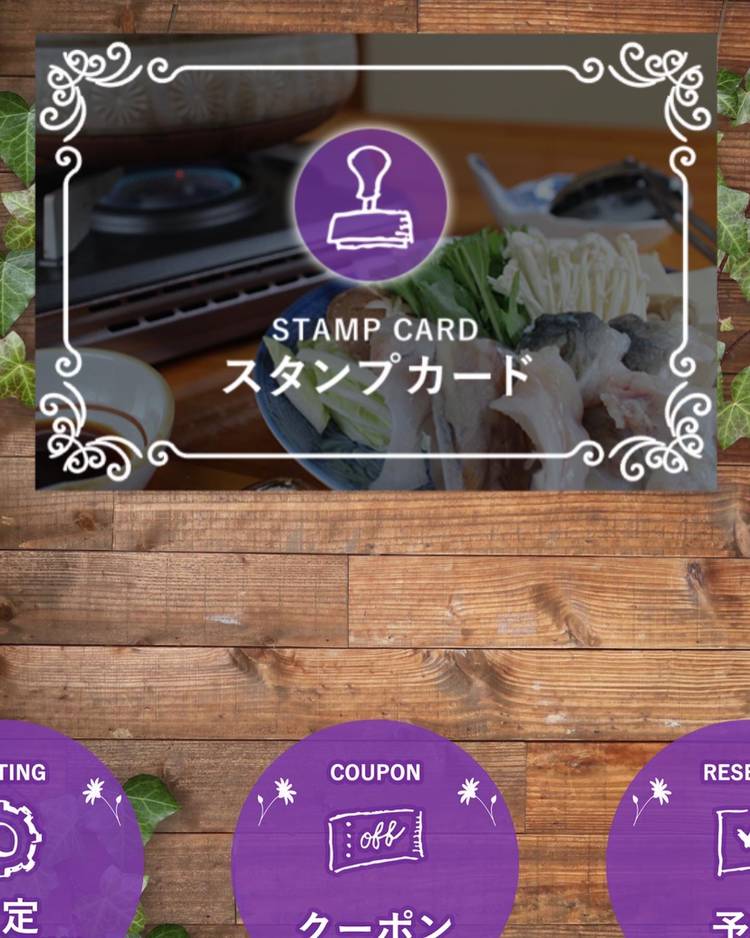Open the Stamp Card banner
Viewport: 750px width, 938px height.
pos(376,262)
